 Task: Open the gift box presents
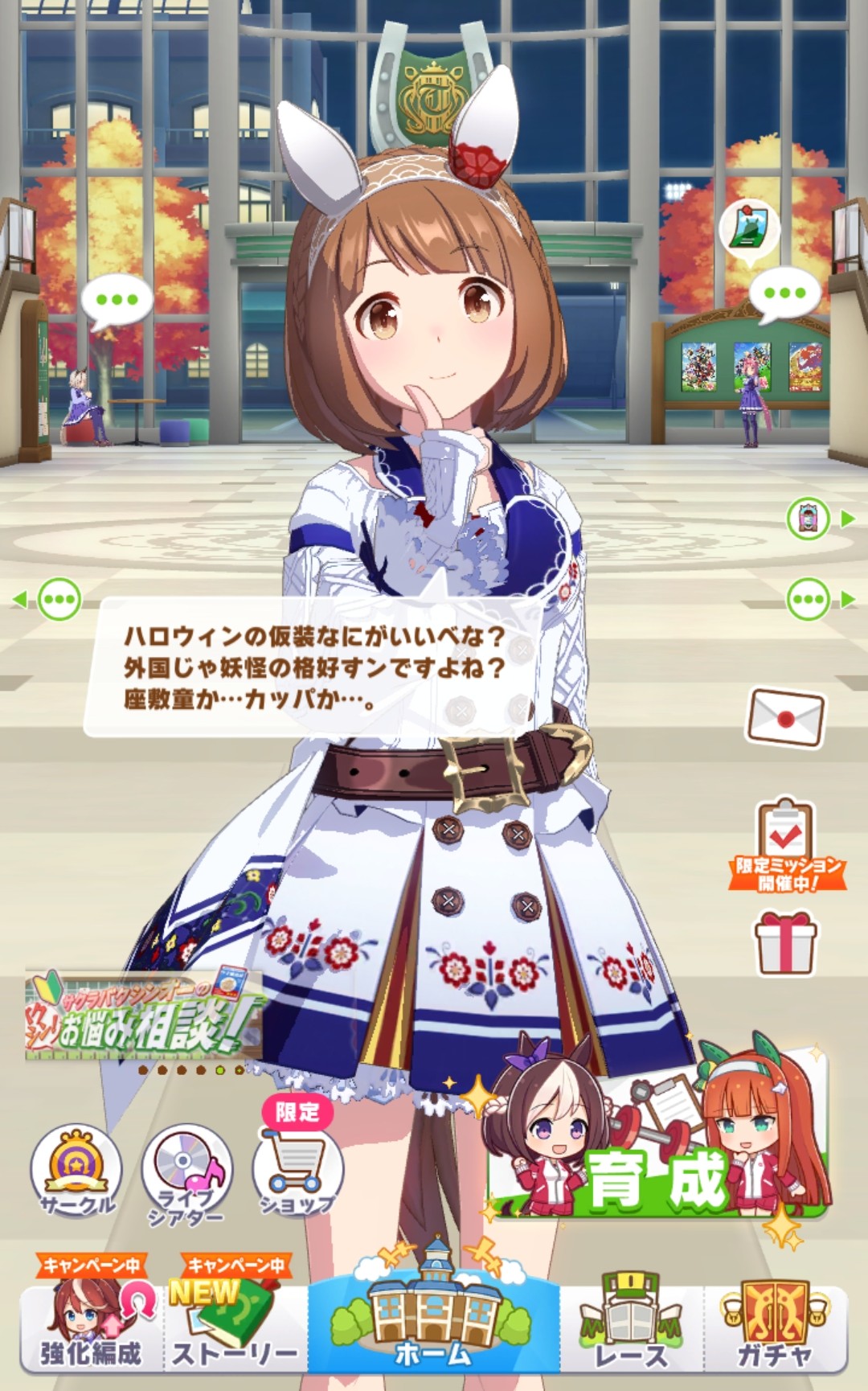click(x=785, y=943)
